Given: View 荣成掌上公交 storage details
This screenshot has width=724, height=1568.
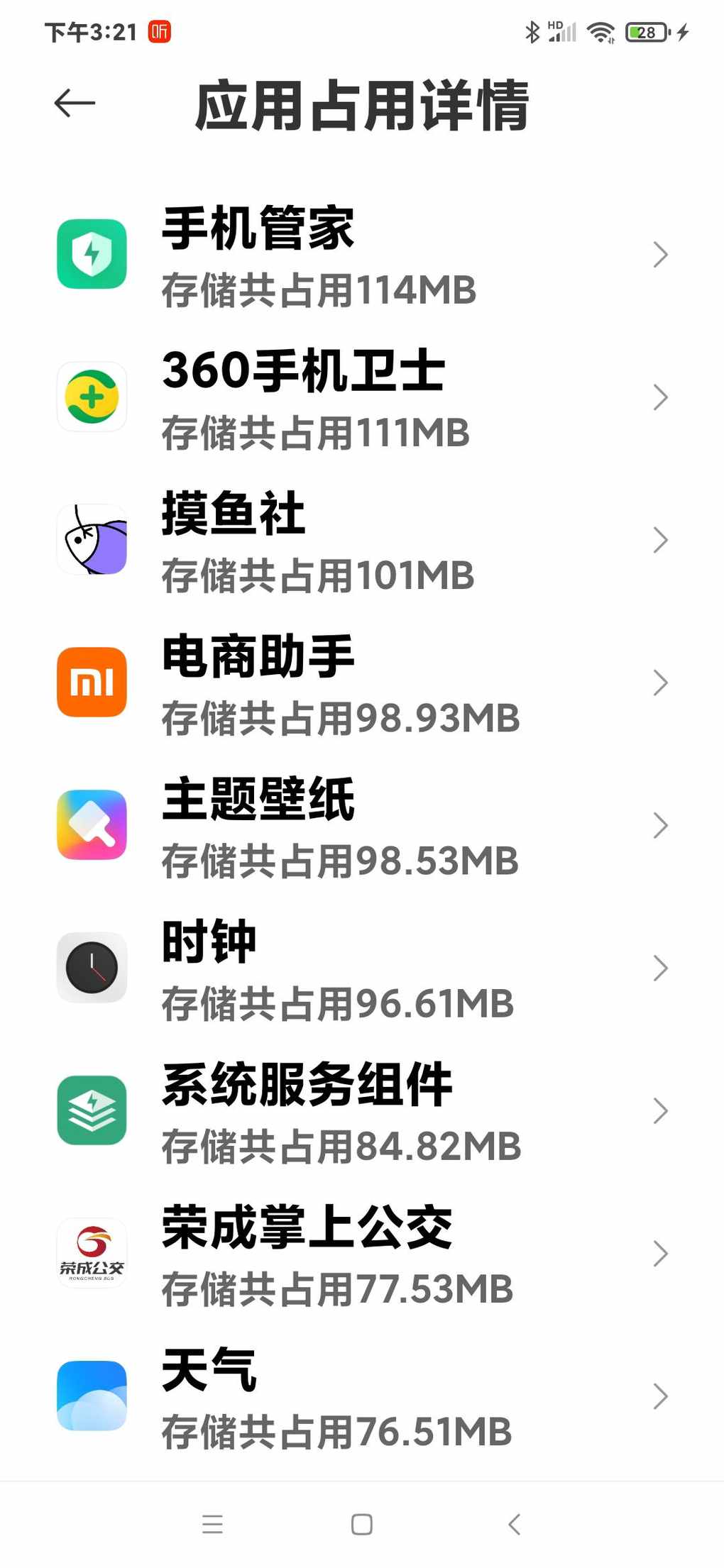Looking at the screenshot, I should pos(362,1254).
